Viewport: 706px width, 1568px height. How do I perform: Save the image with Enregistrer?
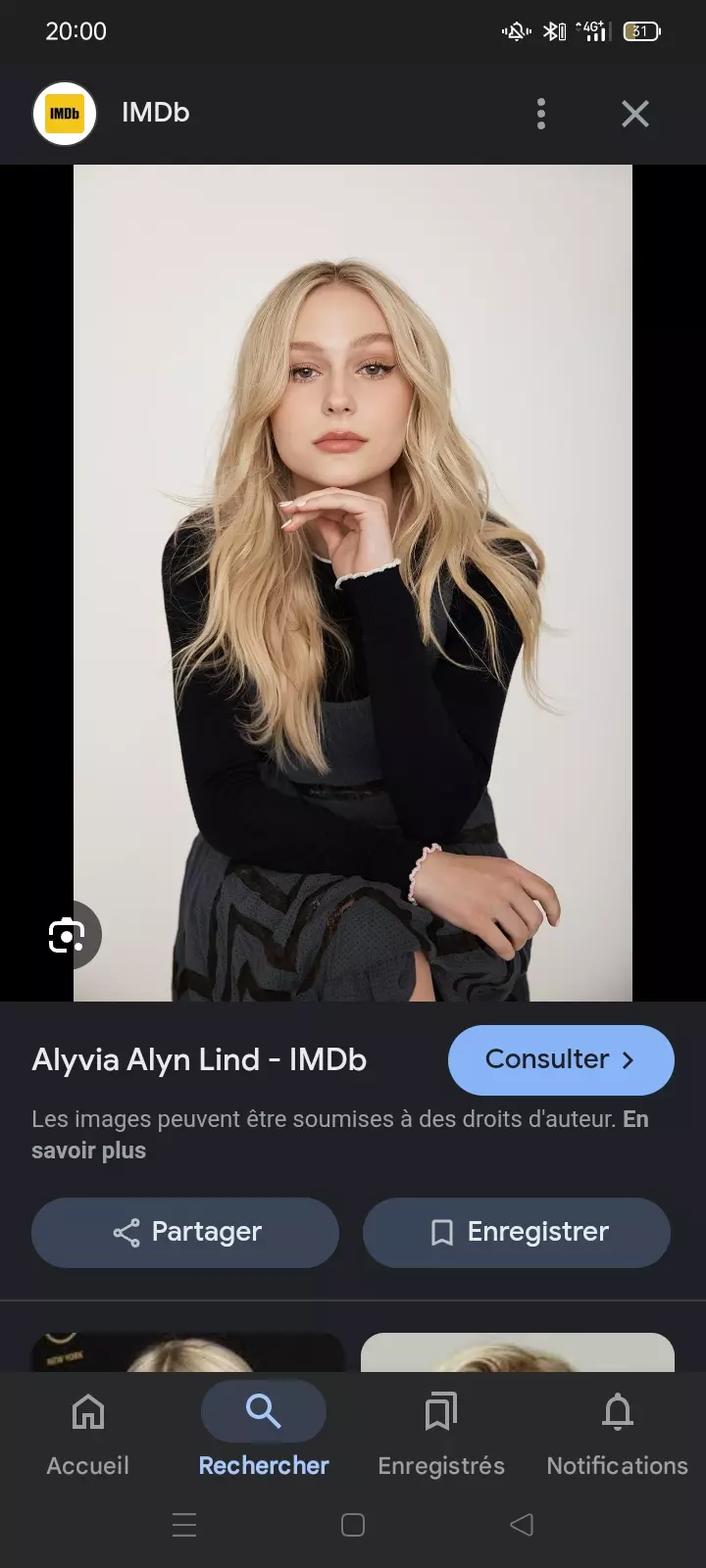(x=517, y=1232)
